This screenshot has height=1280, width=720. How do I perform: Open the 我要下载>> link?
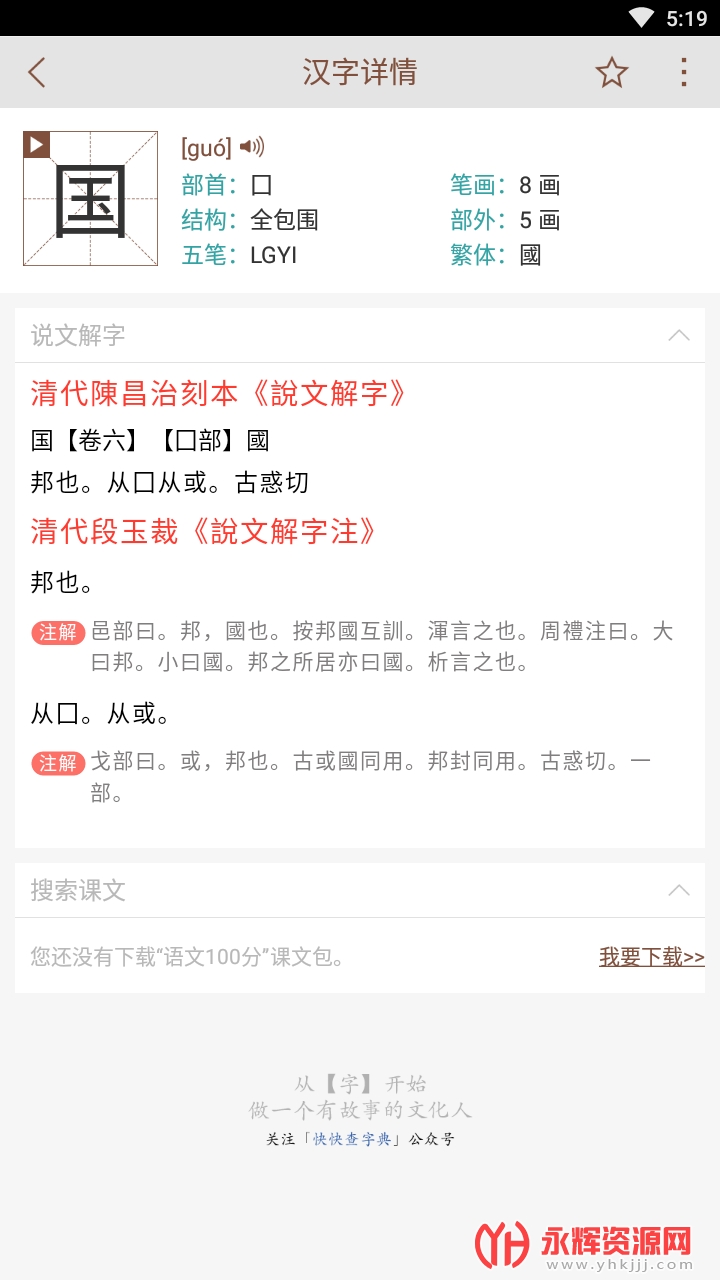tap(651, 957)
